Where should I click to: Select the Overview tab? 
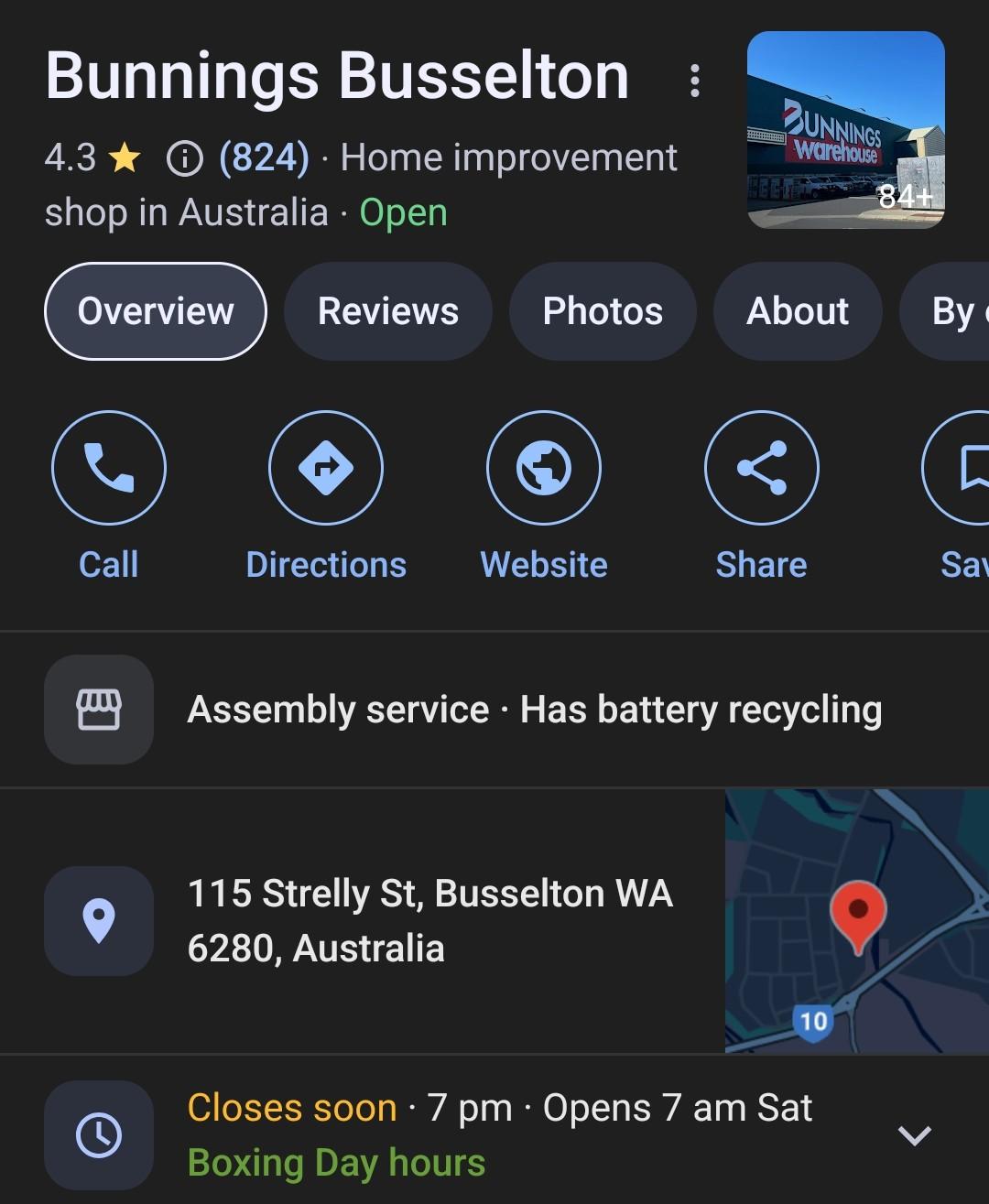point(156,311)
